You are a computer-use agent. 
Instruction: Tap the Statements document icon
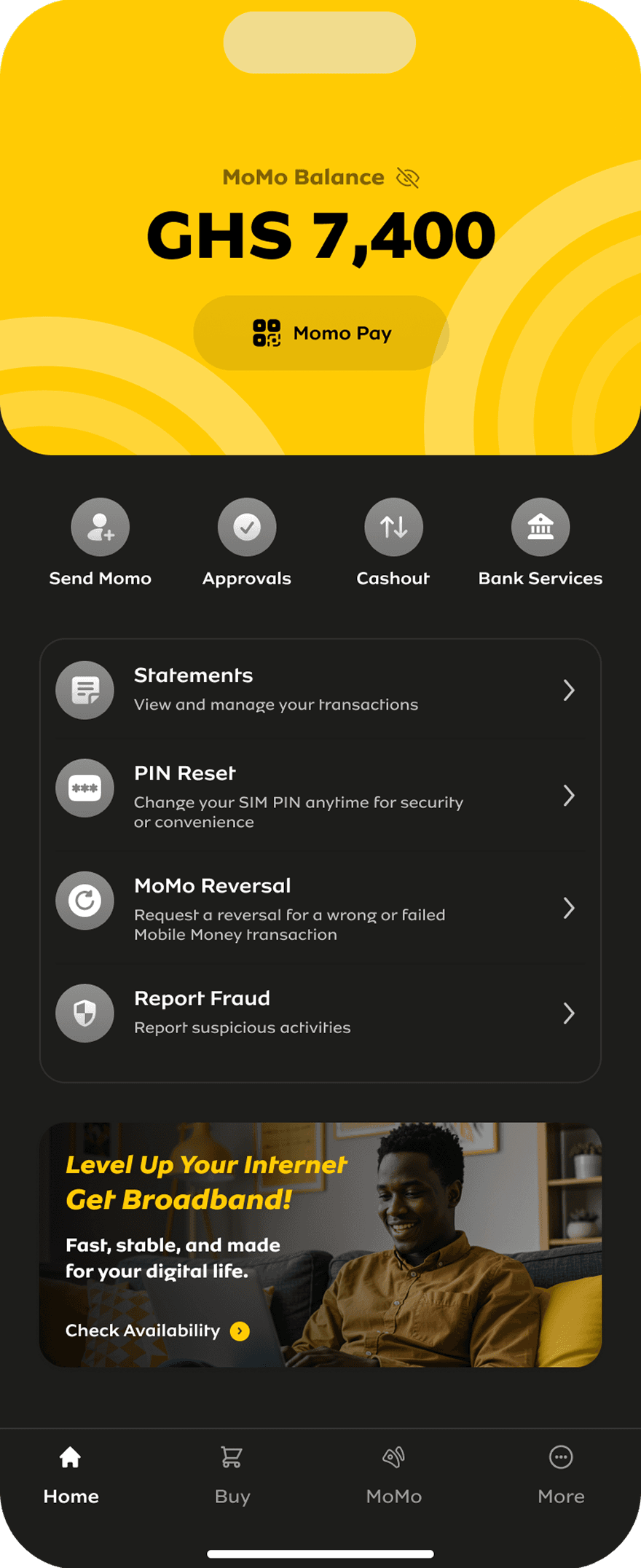[x=84, y=689]
